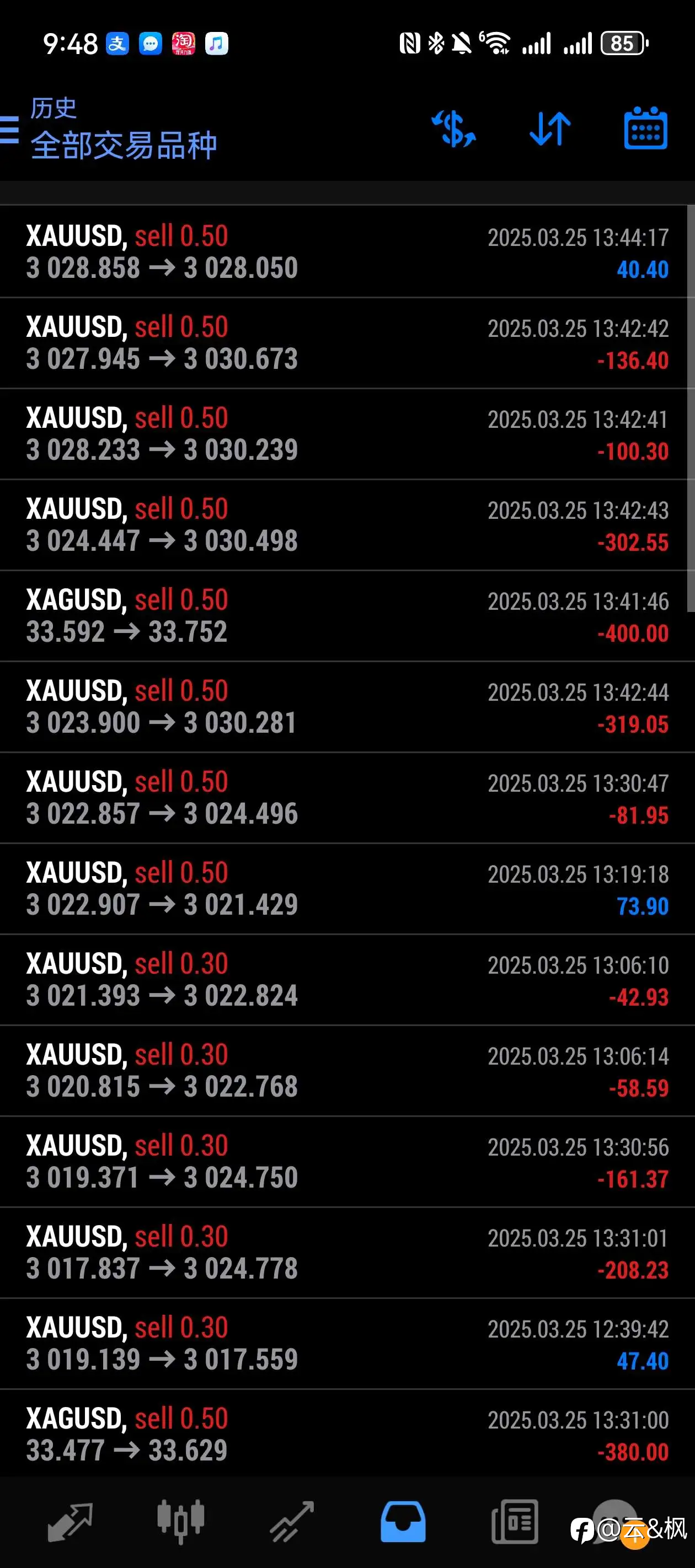
Task: Switch to the Trade tab
Action: pyautogui.click(x=292, y=1522)
